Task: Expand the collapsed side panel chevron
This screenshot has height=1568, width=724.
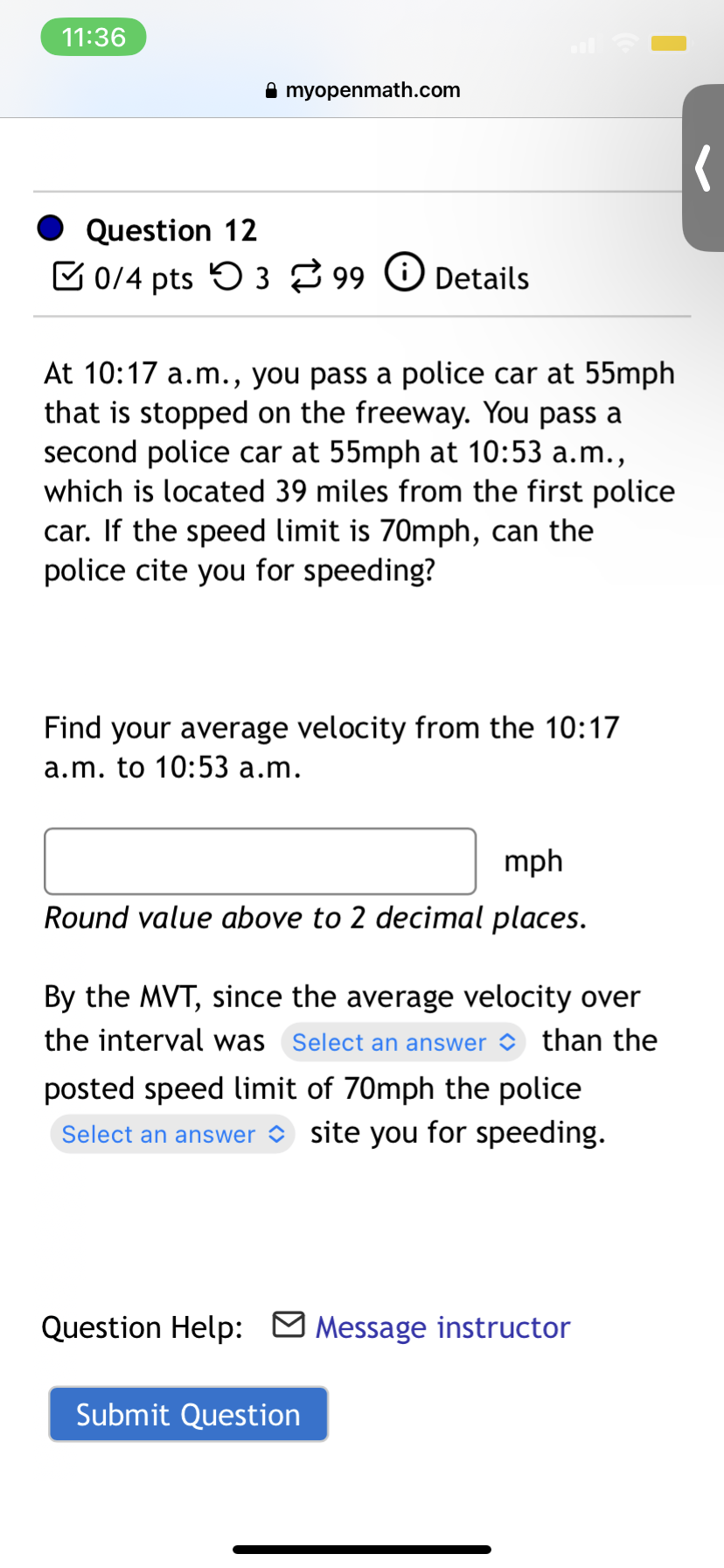Action: point(702,168)
